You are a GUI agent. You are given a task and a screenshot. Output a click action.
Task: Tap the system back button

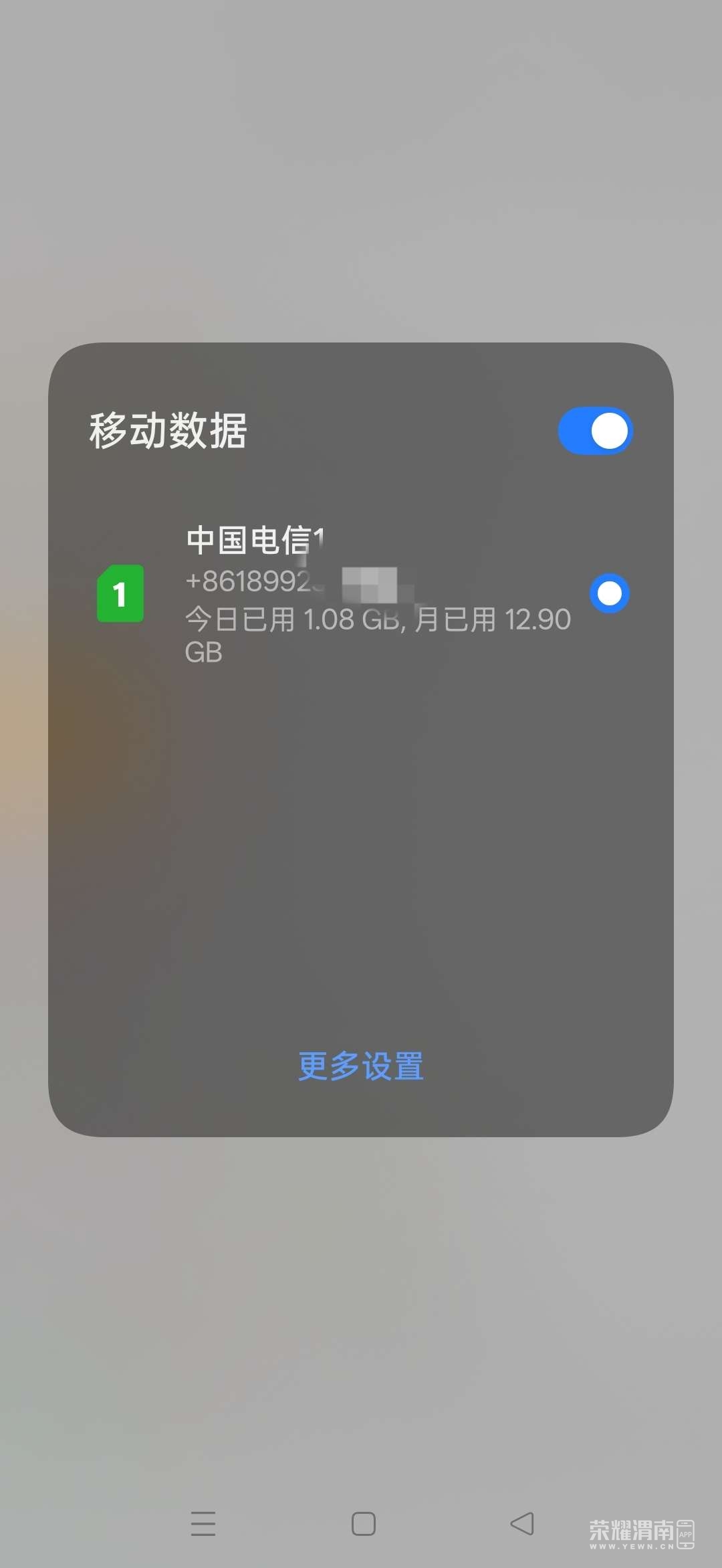(x=522, y=1524)
